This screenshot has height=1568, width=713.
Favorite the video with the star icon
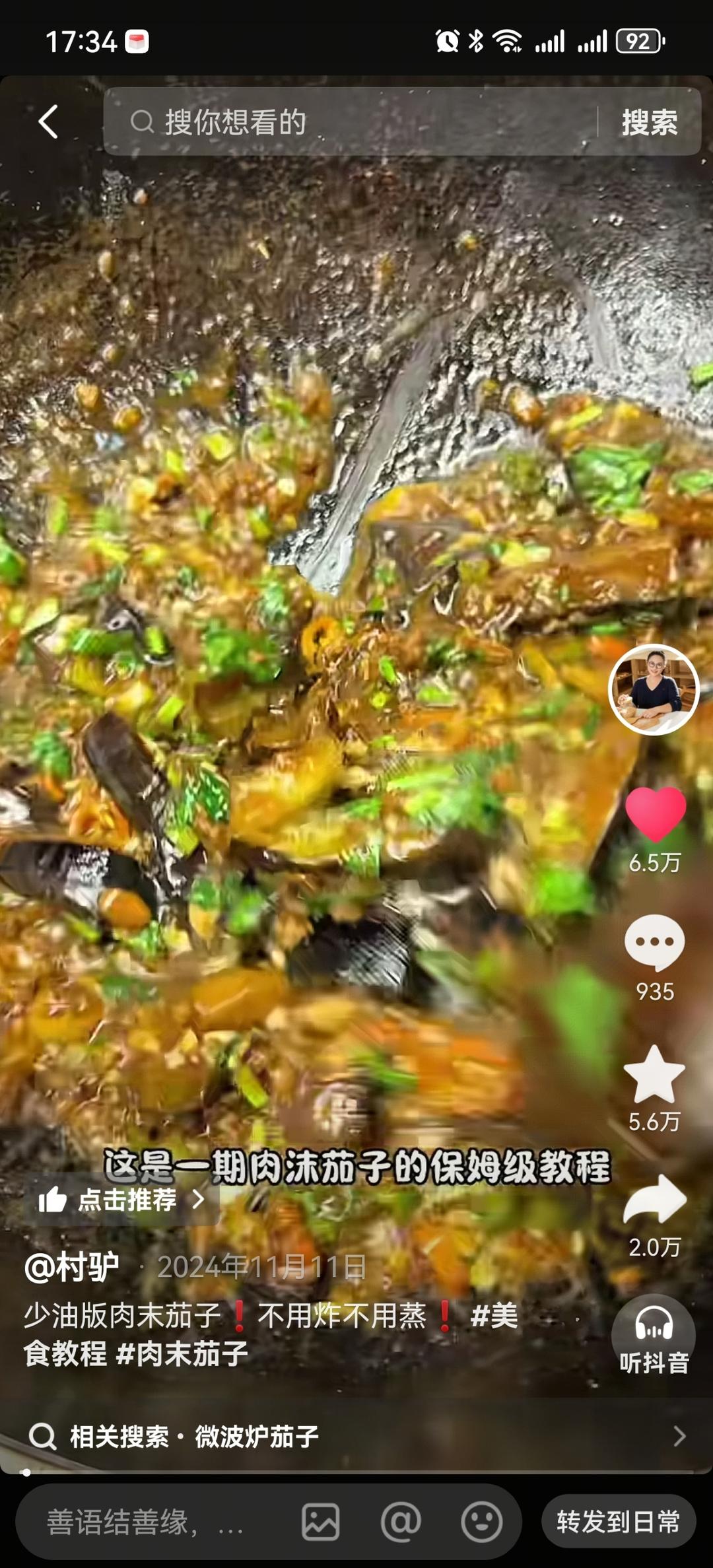coord(654,1075)
